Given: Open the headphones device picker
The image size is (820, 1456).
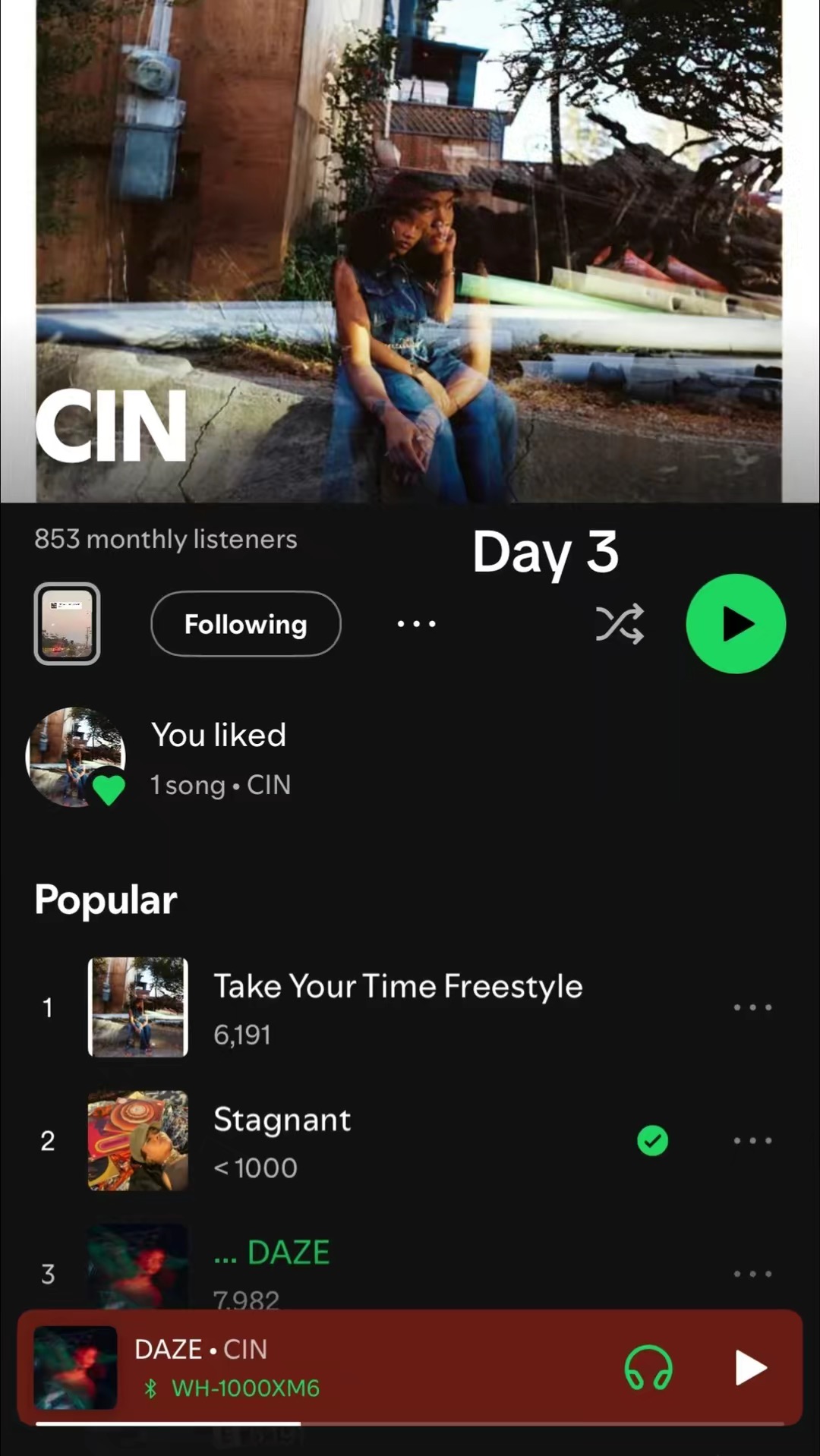Looking at the screenshot, I should coord(648,1368).
